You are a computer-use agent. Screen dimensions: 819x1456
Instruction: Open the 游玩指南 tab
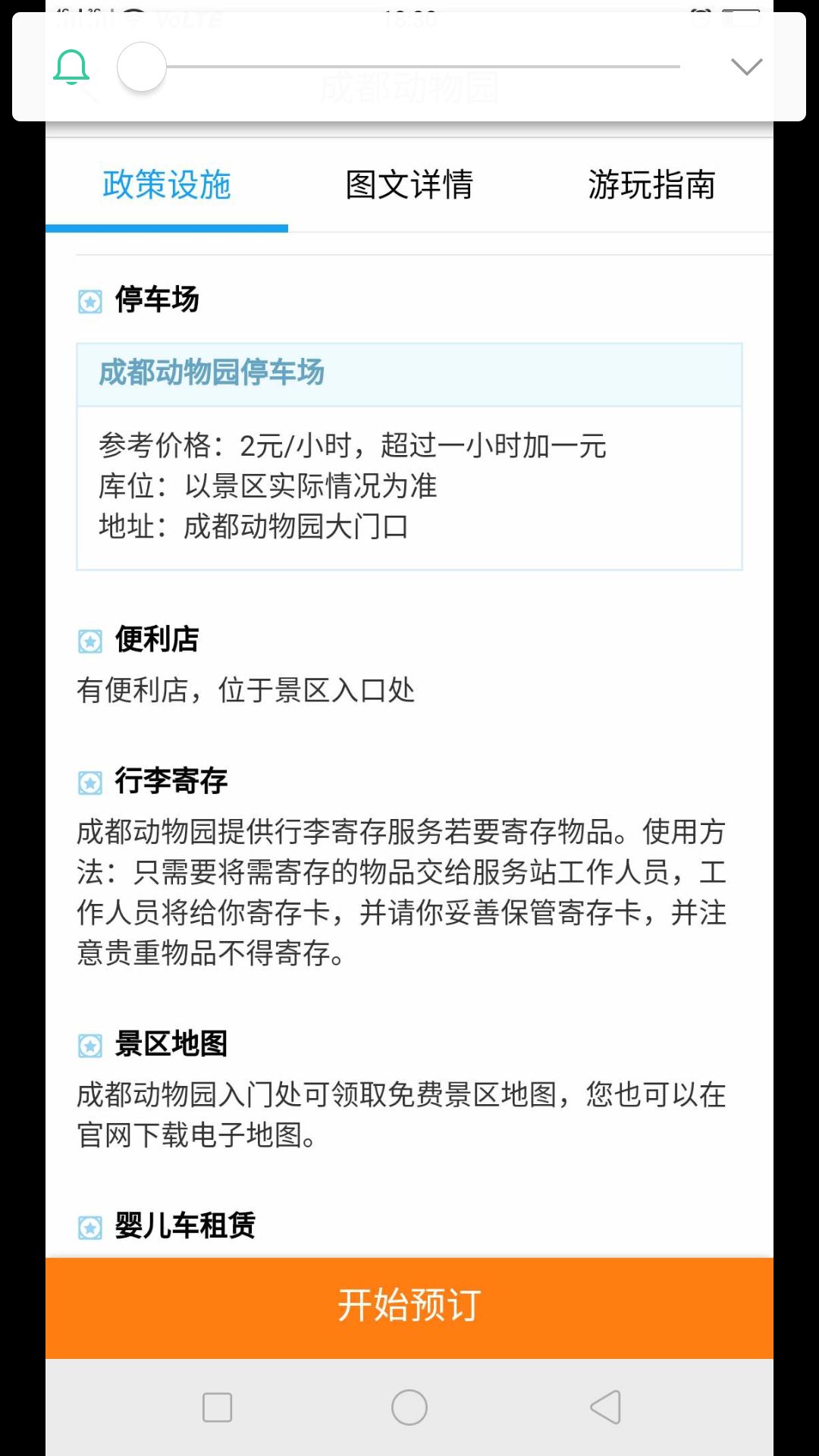651,185
